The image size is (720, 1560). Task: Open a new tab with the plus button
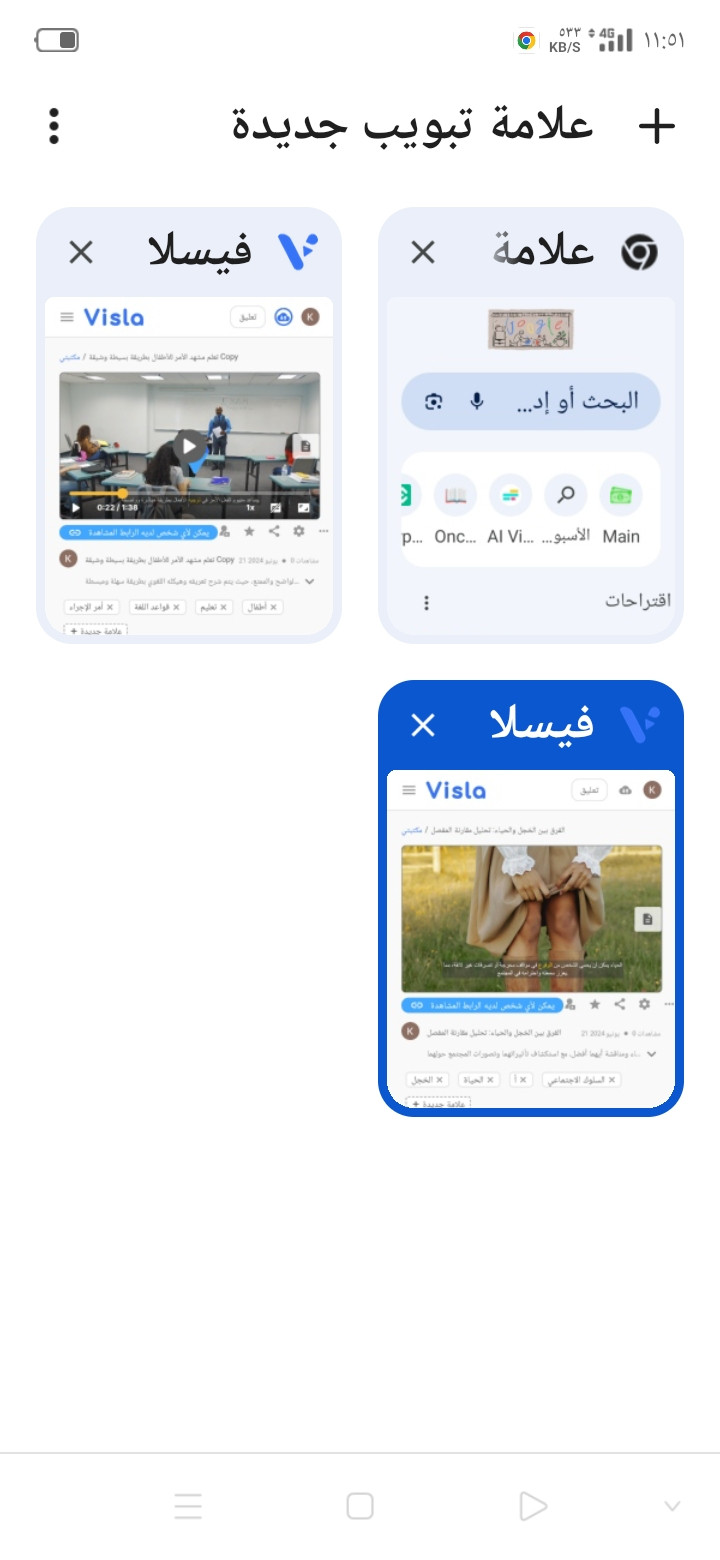tap(656, 126)
